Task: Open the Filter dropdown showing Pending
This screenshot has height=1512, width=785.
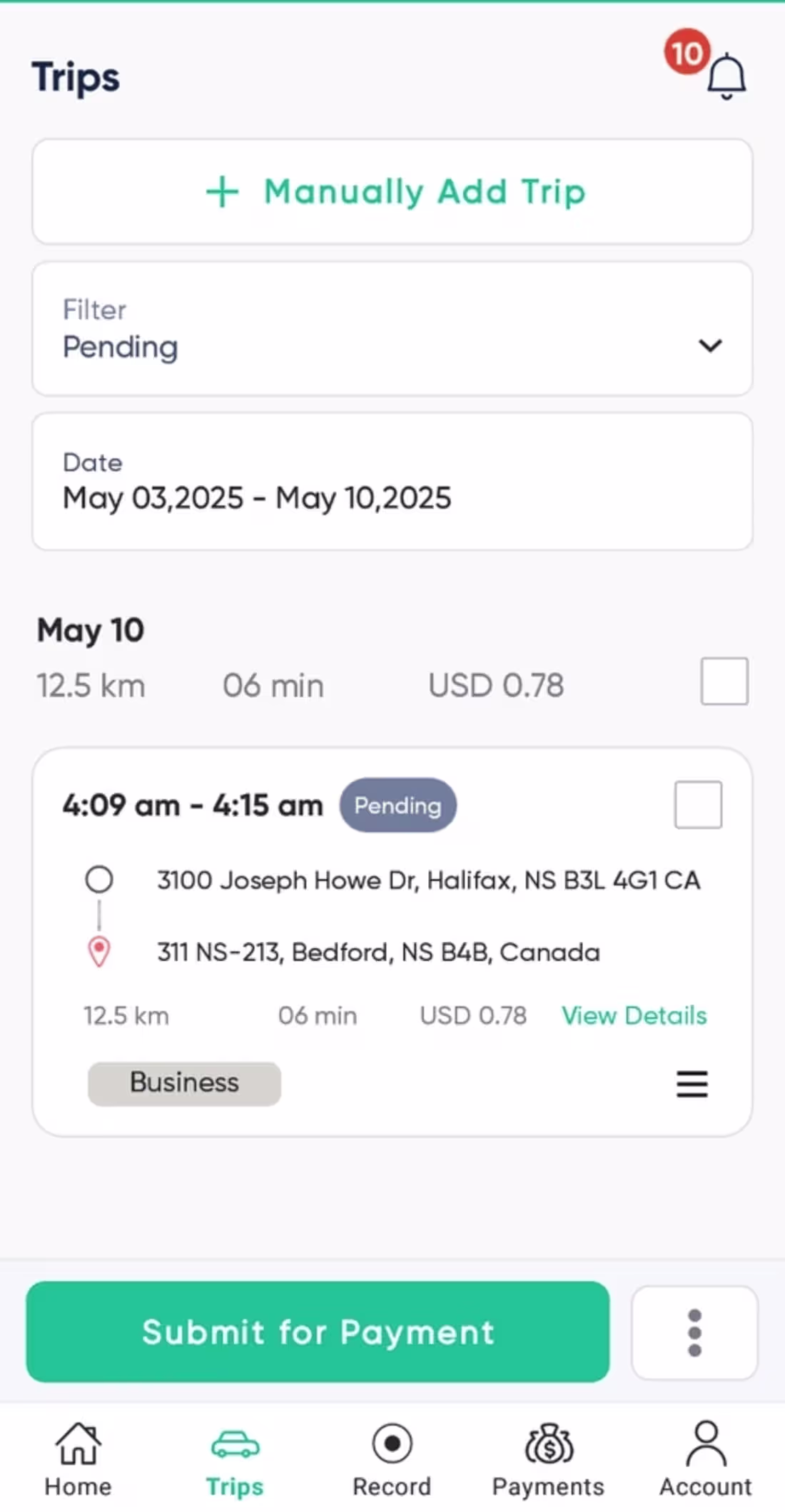Action: 392,328
